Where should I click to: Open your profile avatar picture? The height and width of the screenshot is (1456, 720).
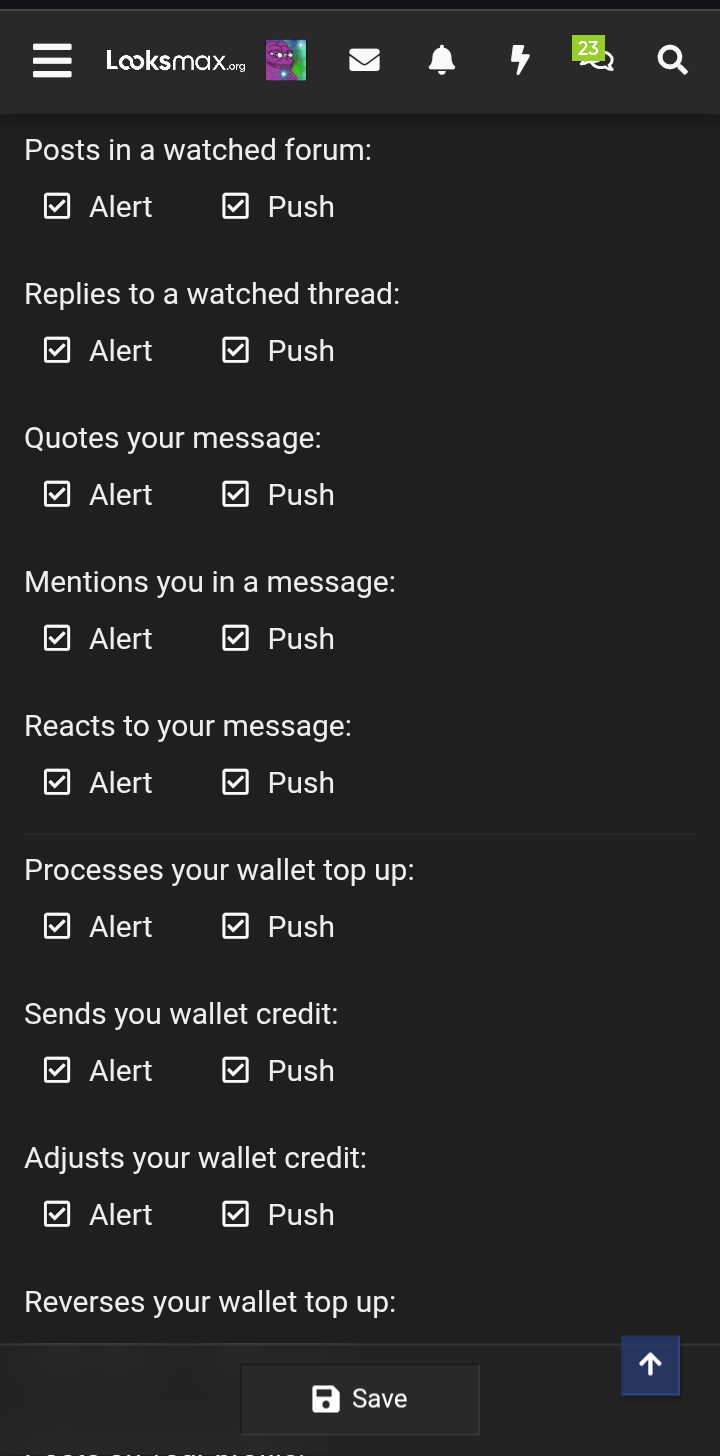[x=286, y=59]
